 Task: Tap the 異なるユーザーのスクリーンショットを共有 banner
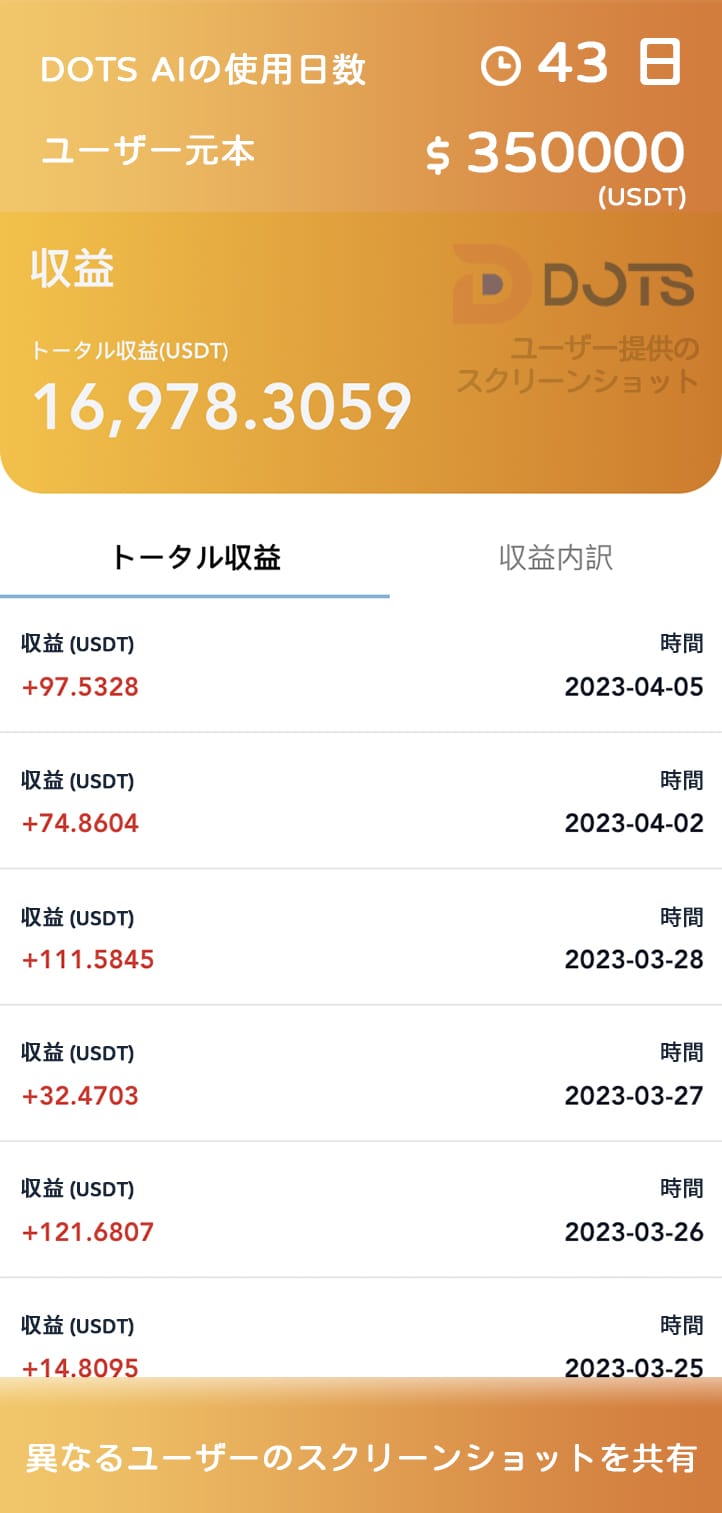(361, 1458)
